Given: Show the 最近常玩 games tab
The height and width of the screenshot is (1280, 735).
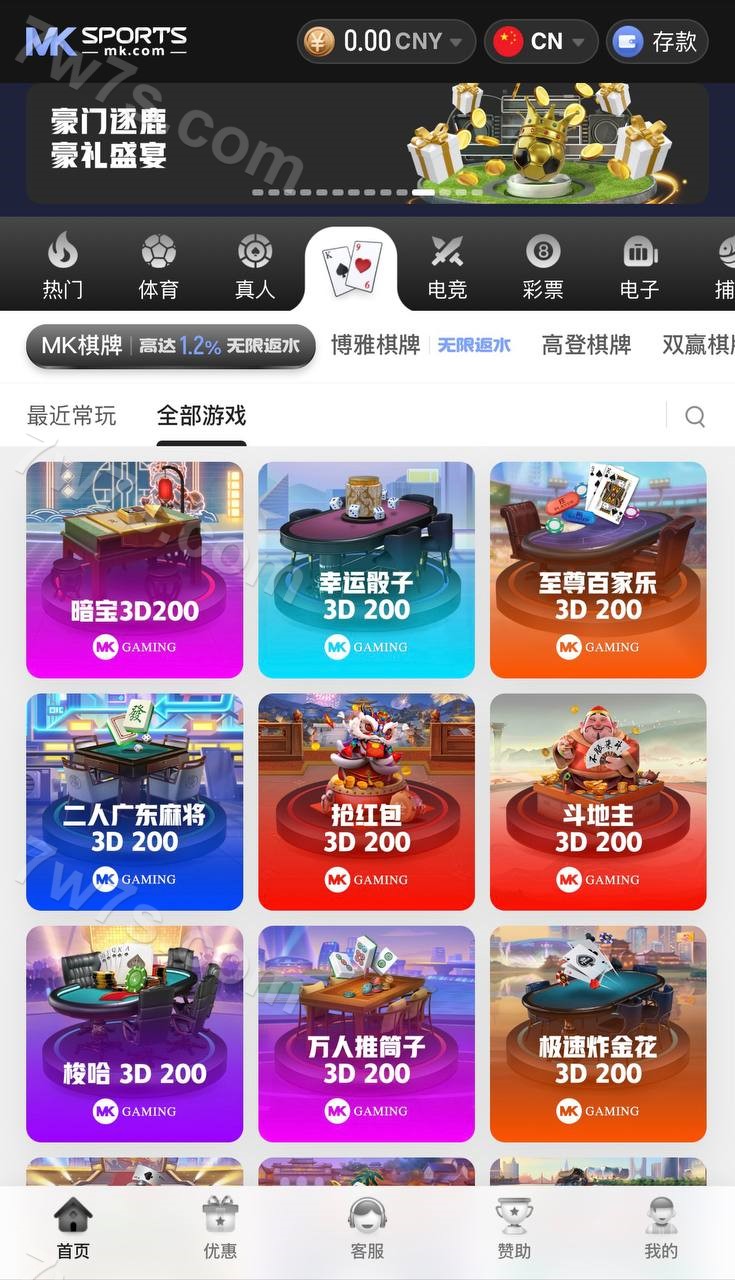Looking at the screenshot, I should coord(71,416).
